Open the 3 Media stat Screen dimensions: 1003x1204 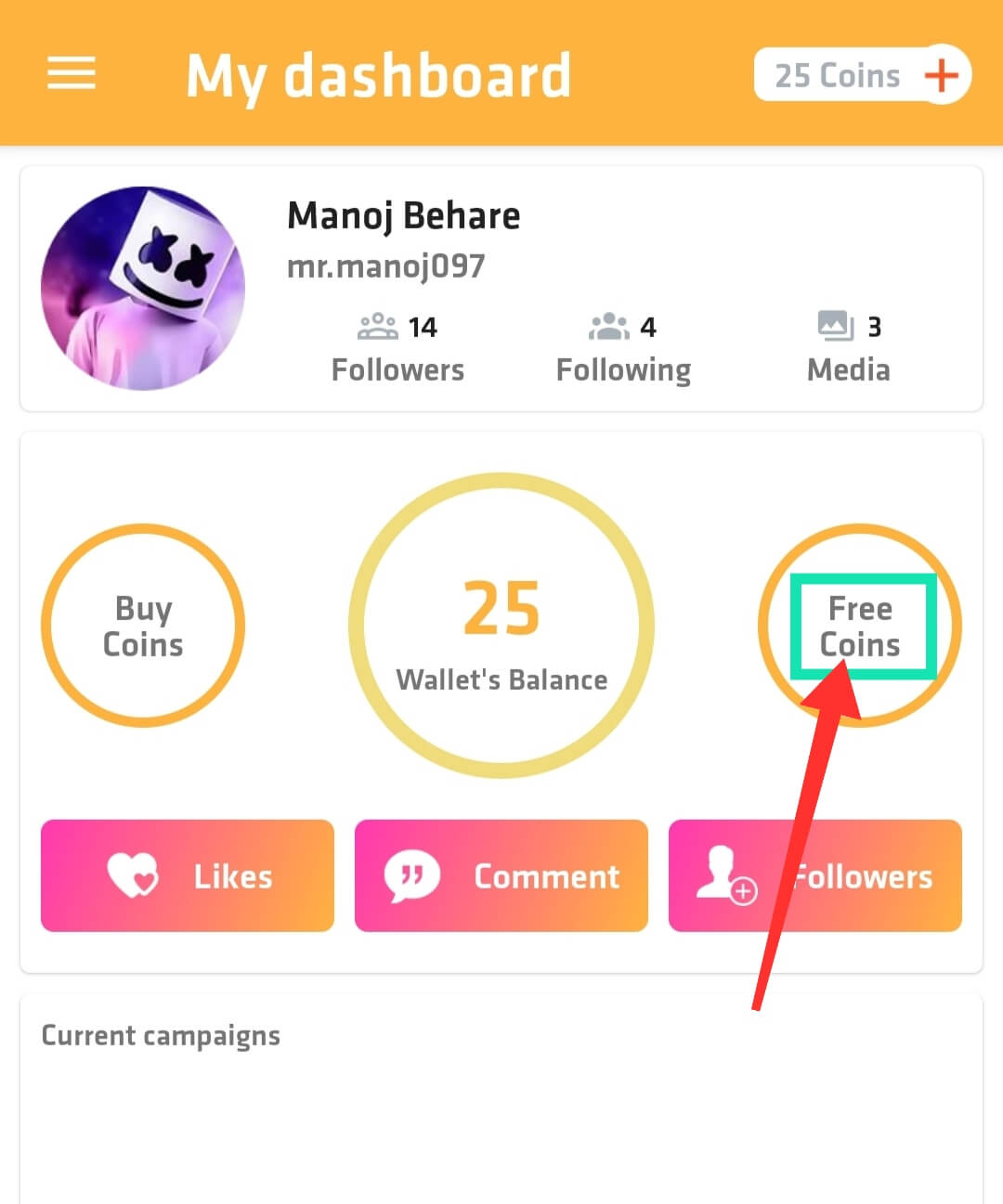pyautogui.click(x=849, y=350)
